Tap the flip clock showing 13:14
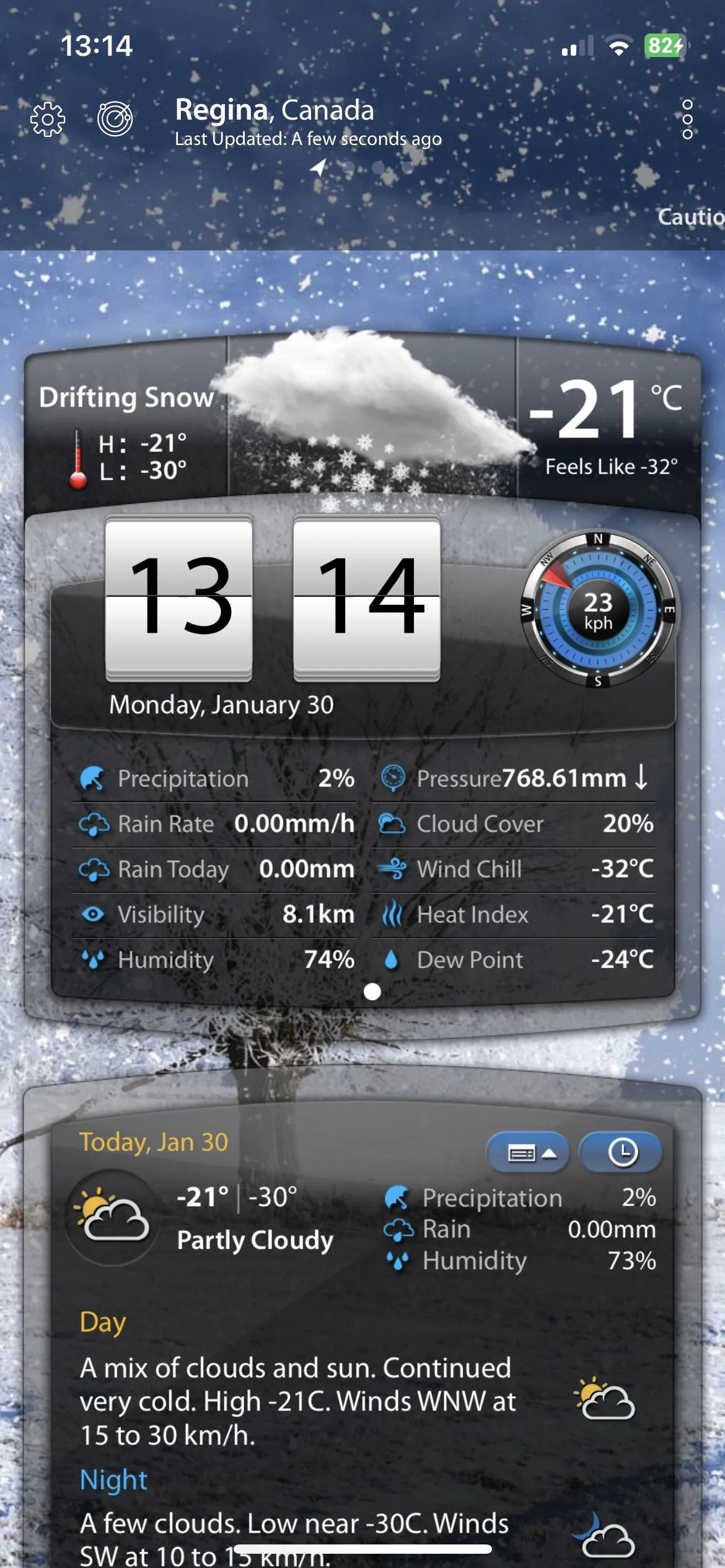725x1568 pixels. click(x=273, y=597)
